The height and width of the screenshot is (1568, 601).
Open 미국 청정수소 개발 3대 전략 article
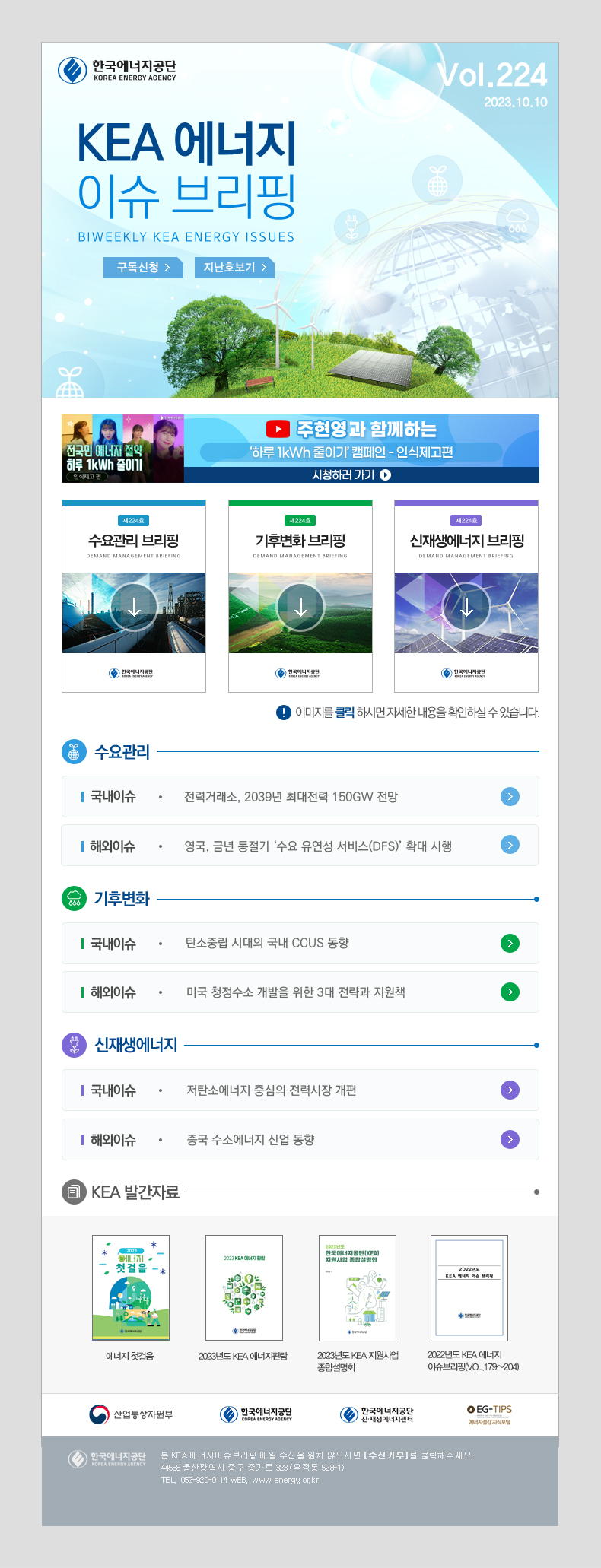tap(300, 992)
